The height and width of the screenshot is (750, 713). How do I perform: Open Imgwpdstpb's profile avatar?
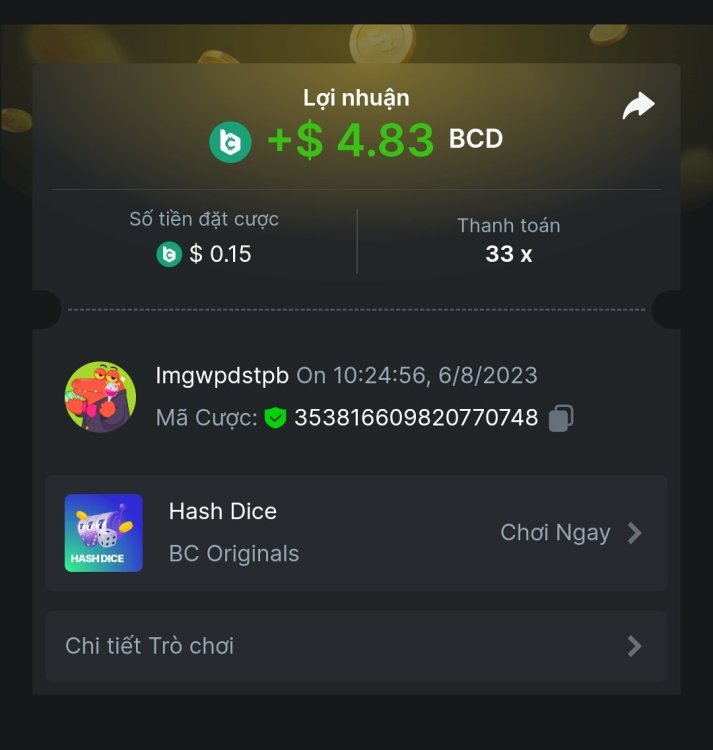point(100,397)
